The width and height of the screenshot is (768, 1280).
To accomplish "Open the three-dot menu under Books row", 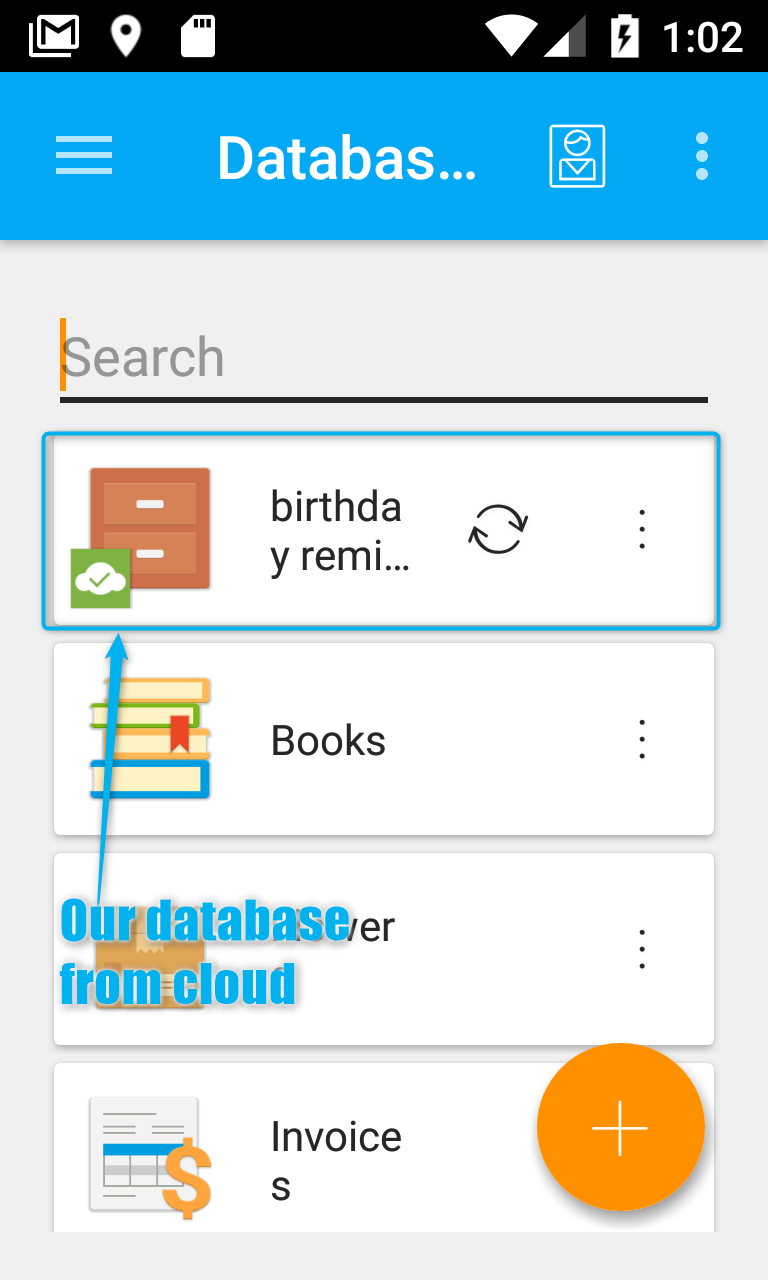I will point(642,949).
